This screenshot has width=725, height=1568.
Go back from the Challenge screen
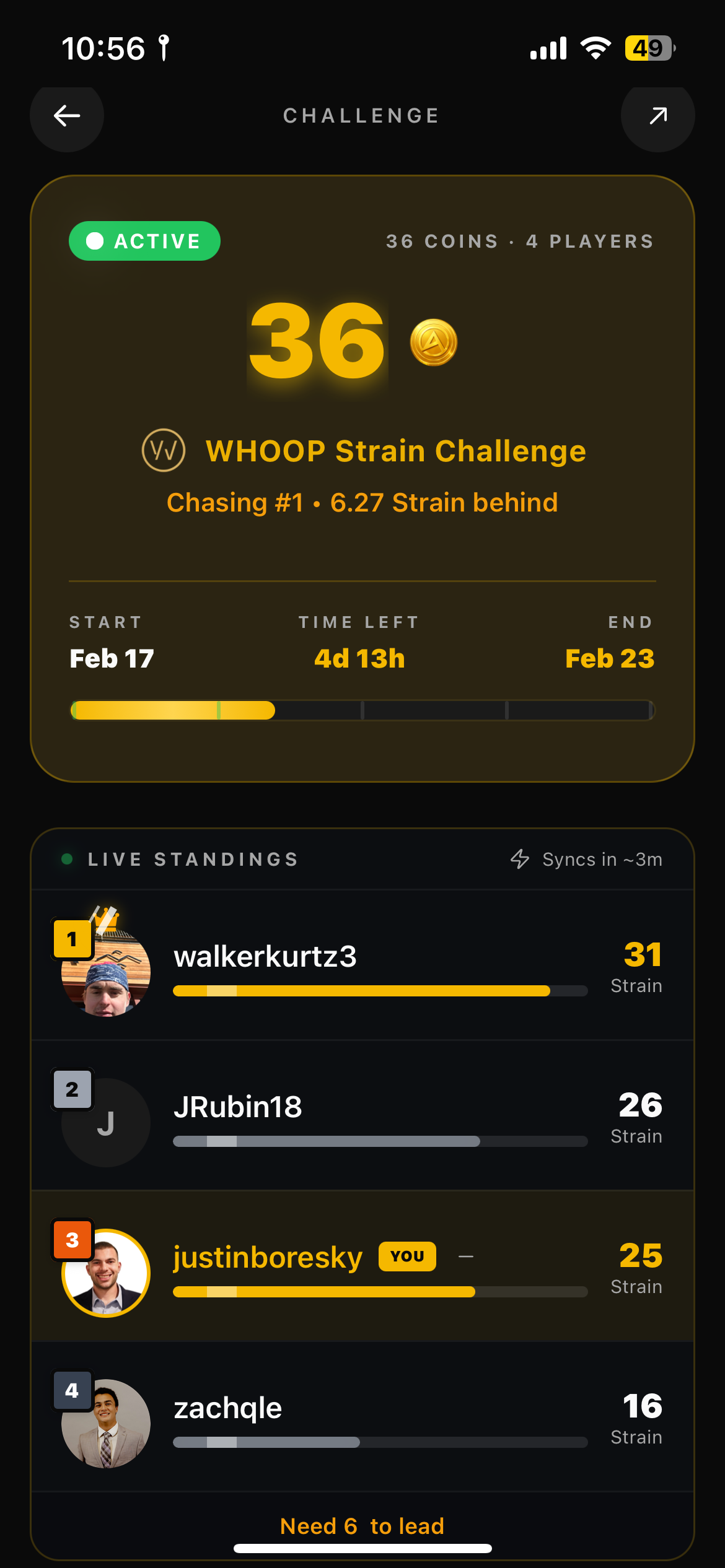[x=67, y=116]
